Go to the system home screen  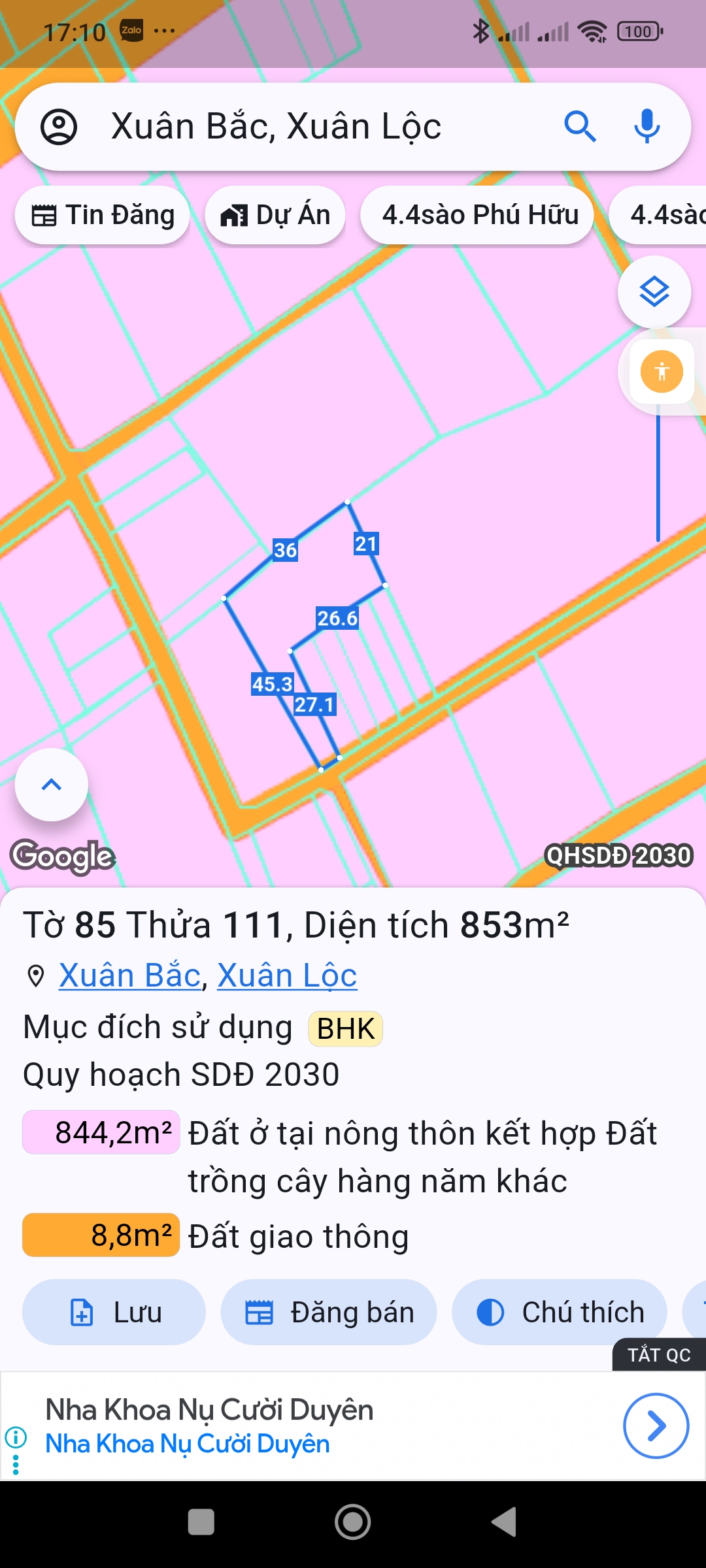pos(353,1522)
